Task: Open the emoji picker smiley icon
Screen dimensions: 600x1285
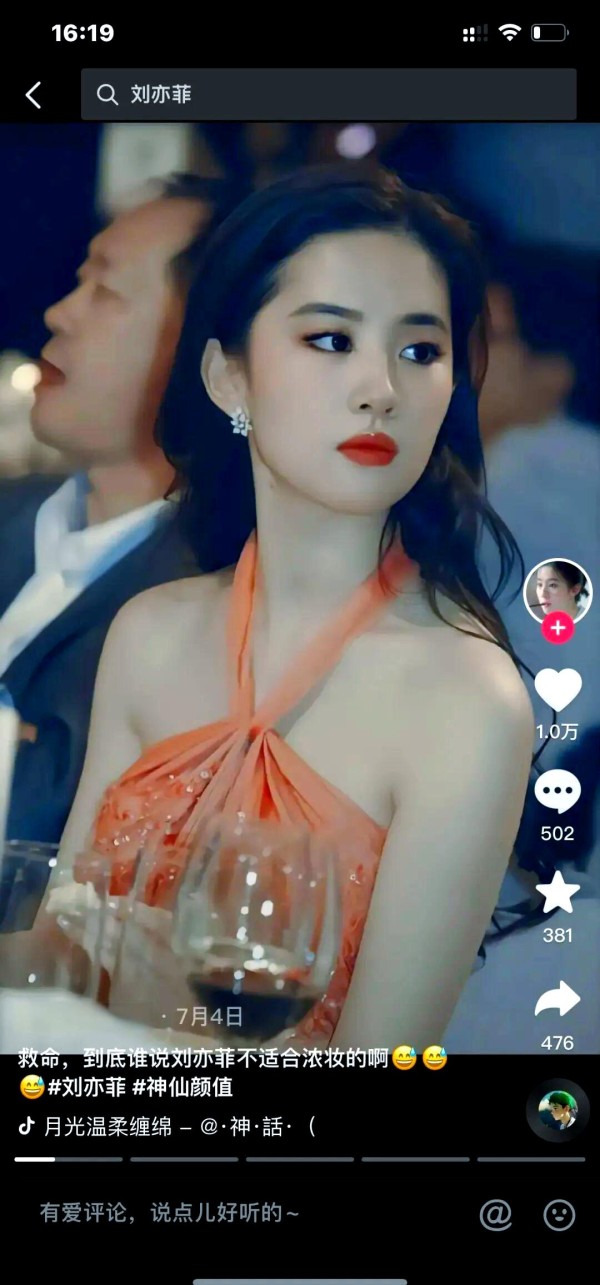Action: point(559,1214)
